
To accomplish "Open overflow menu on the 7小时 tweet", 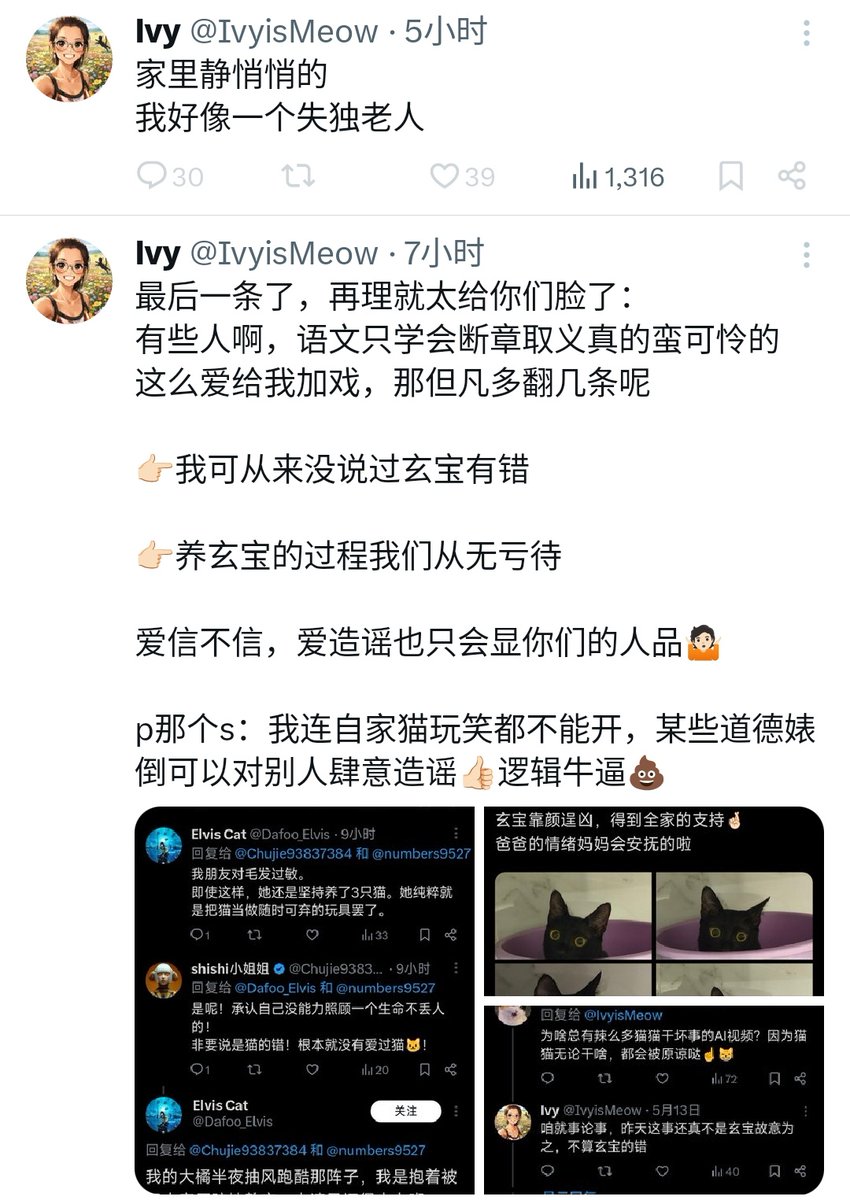I will tap(806, 254).
